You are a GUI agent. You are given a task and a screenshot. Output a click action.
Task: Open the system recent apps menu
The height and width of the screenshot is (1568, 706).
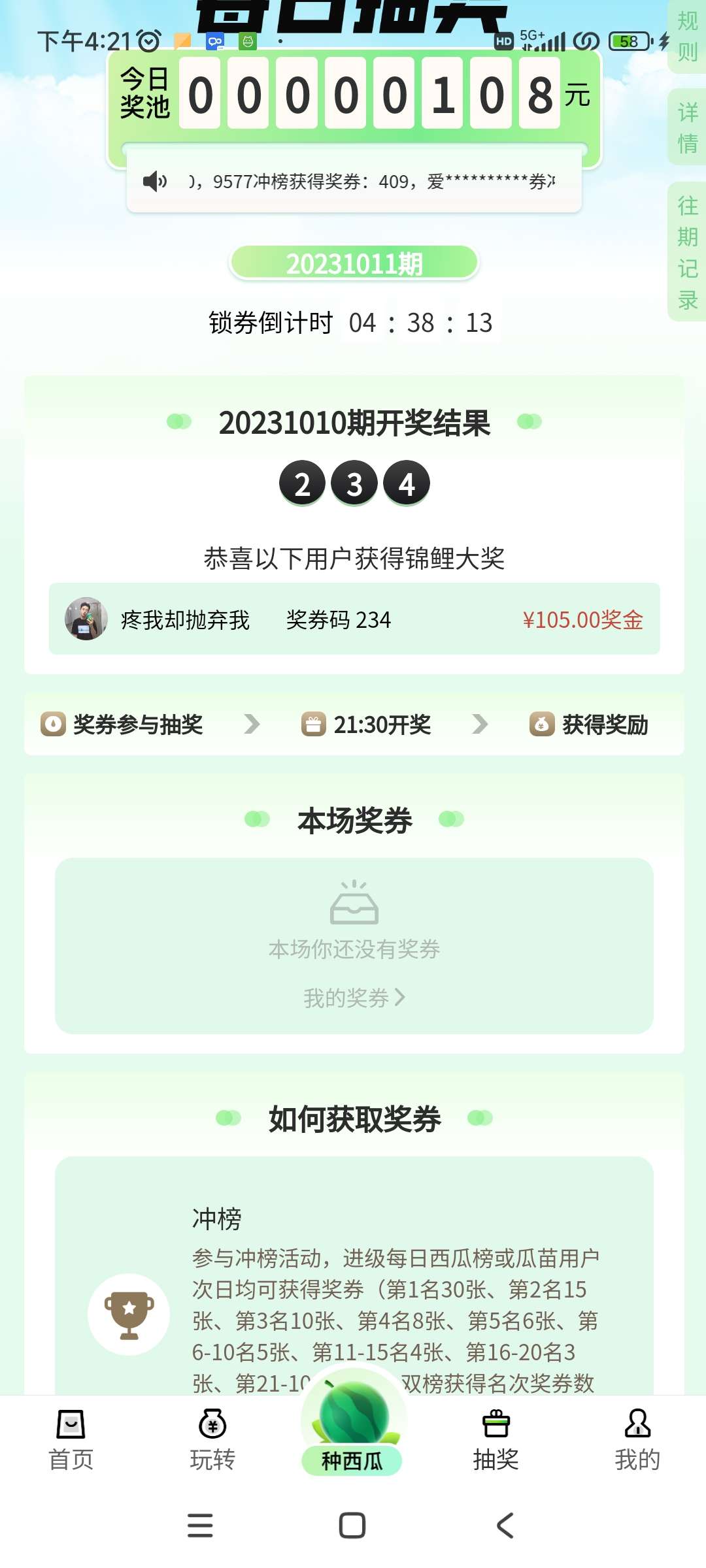point(200,1526)
